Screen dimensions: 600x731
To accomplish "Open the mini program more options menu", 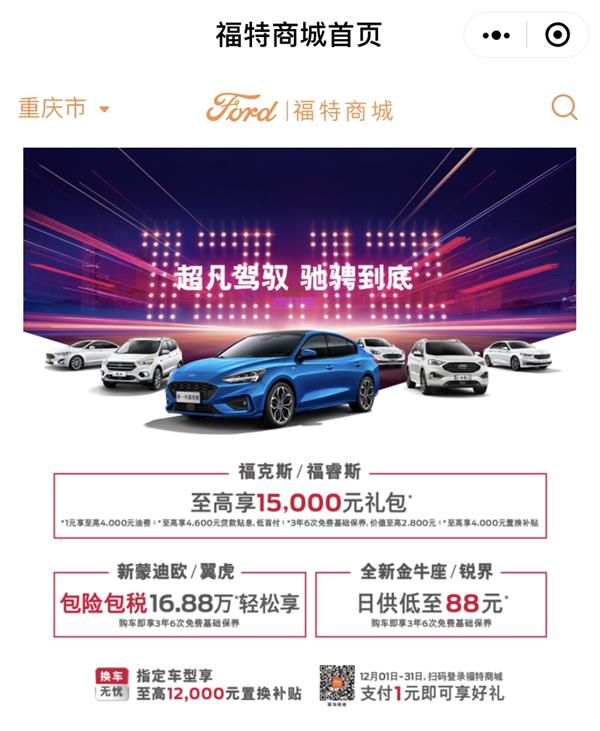I will (497, 35).
